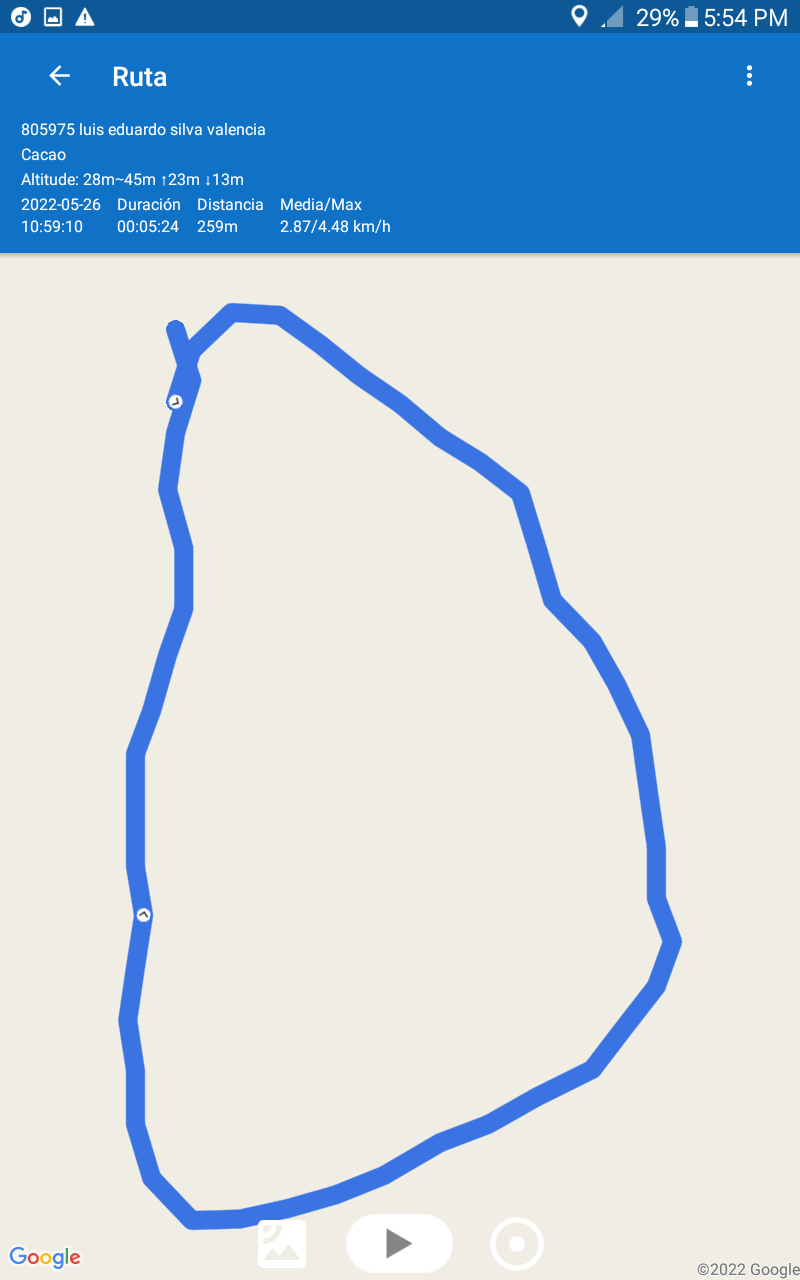Play the route animation
The height and width of the screenshot is (1280, 800).
coord(399,1243)
